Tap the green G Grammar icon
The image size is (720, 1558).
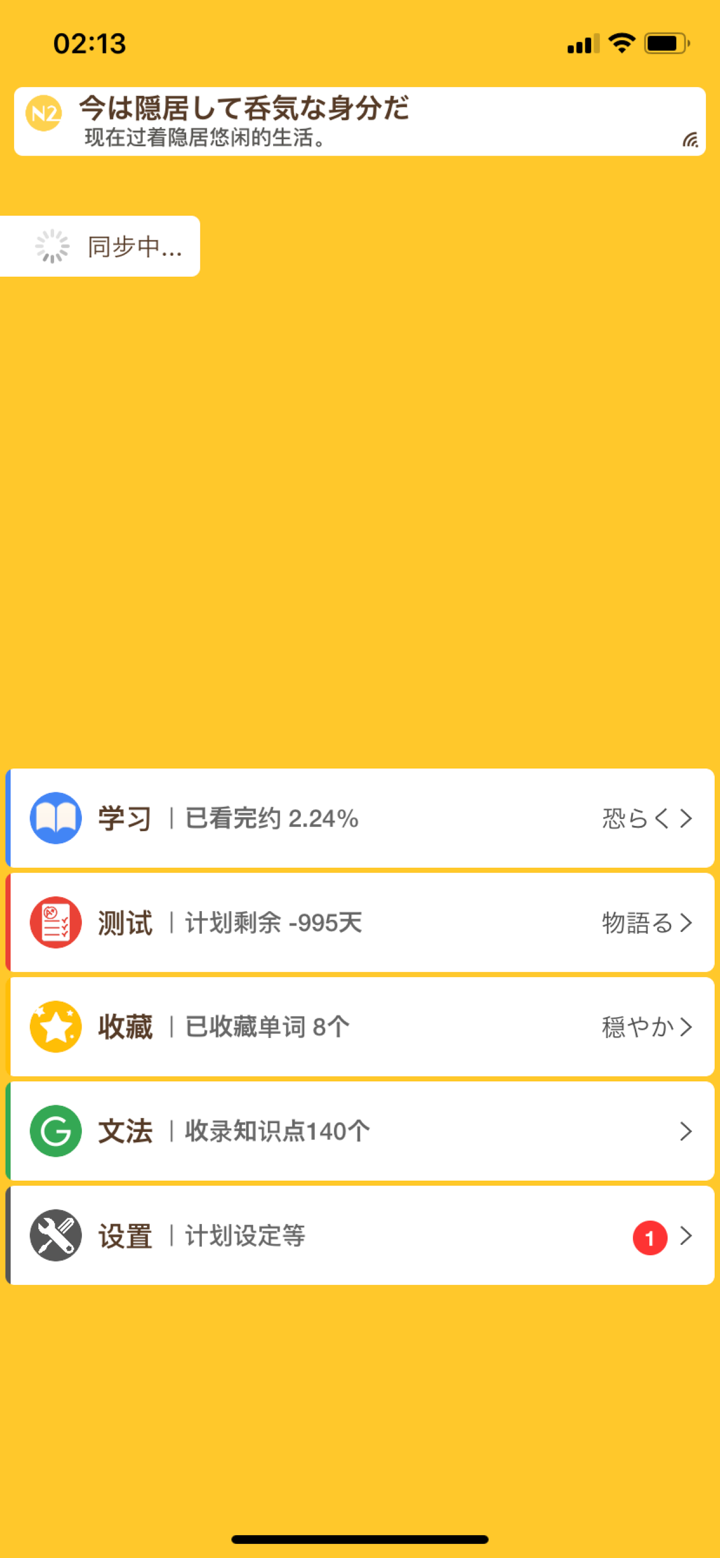[x=55, y=1131]
